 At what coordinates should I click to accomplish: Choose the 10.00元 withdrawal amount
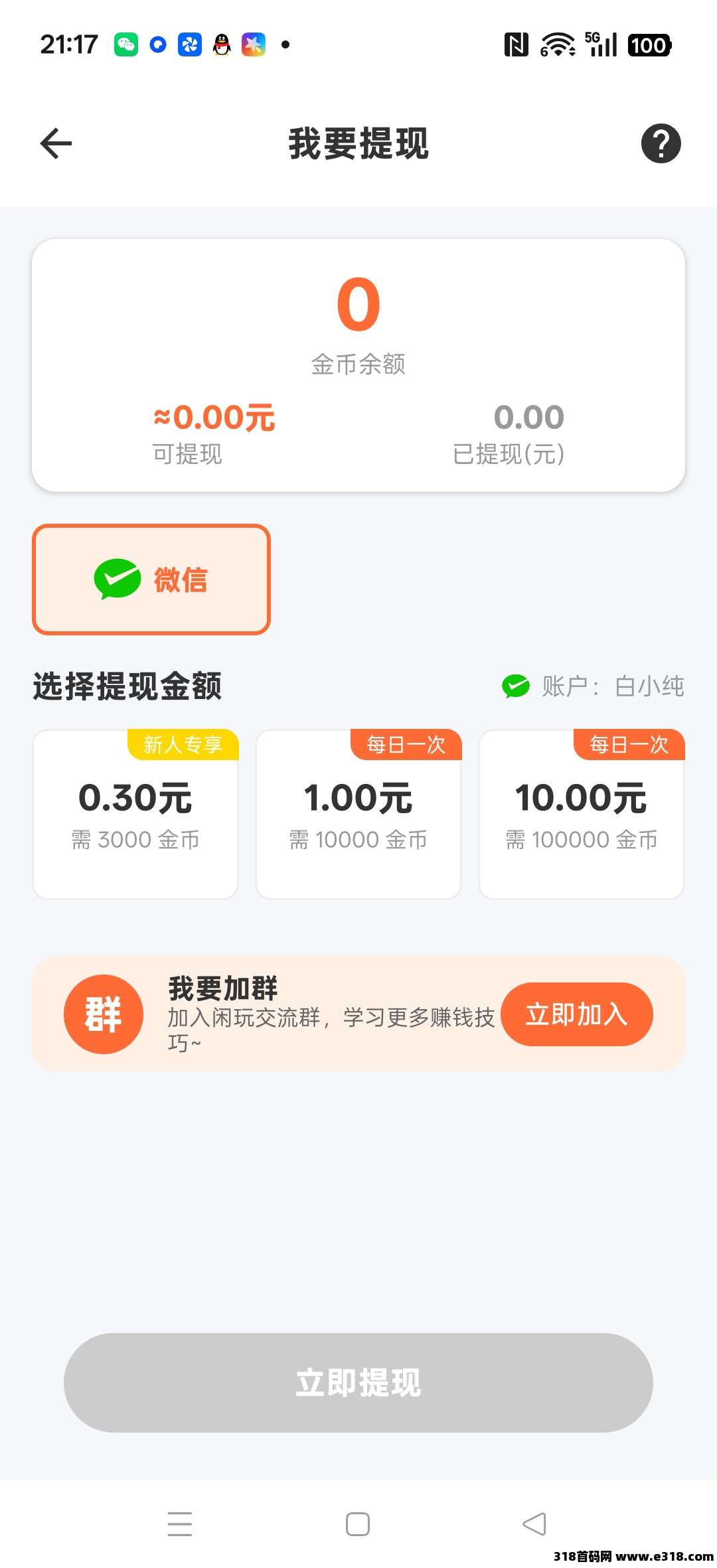pos(582,814)
